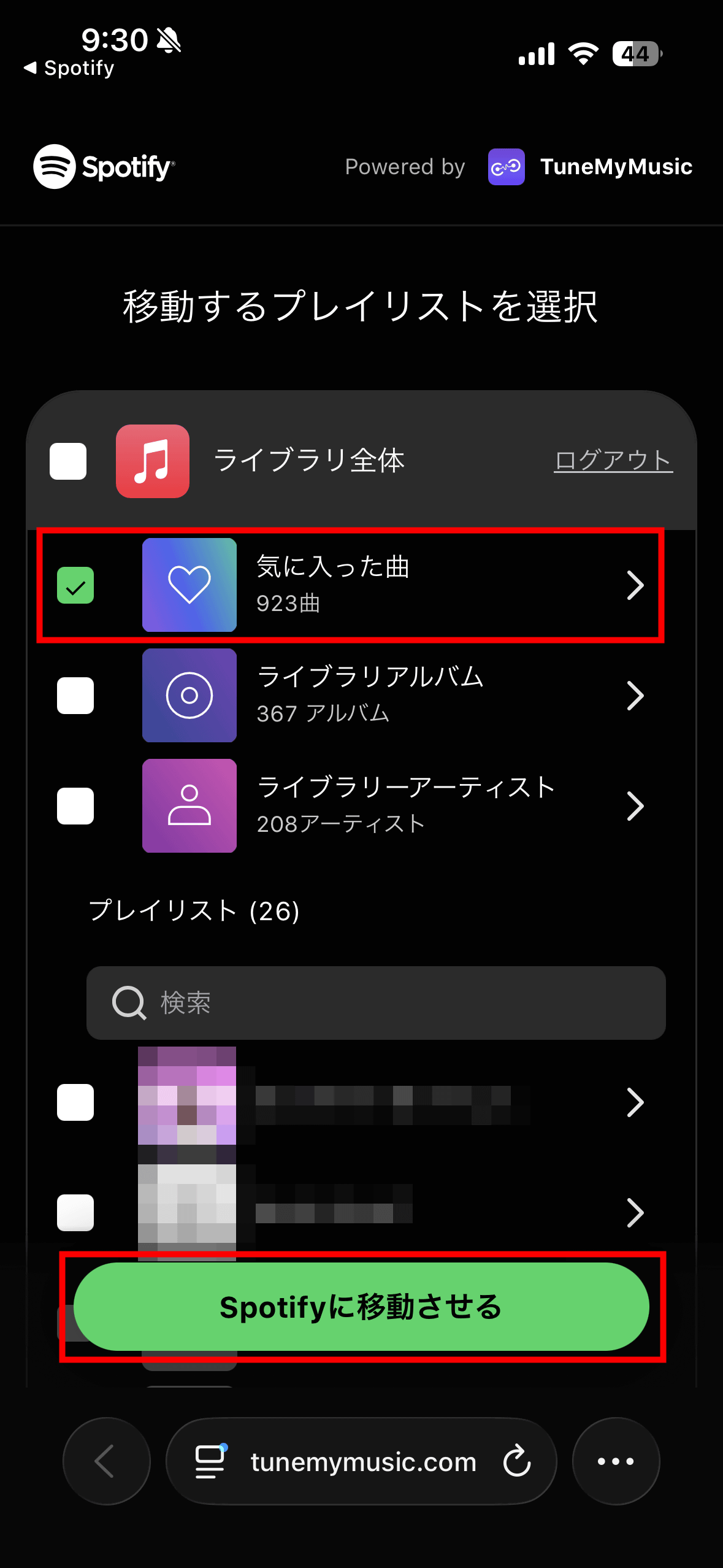The width and height of the screenshot is (723, 1568).
Task: Tap the Spotifyに移動させる button
Action: click(361, 1307)
